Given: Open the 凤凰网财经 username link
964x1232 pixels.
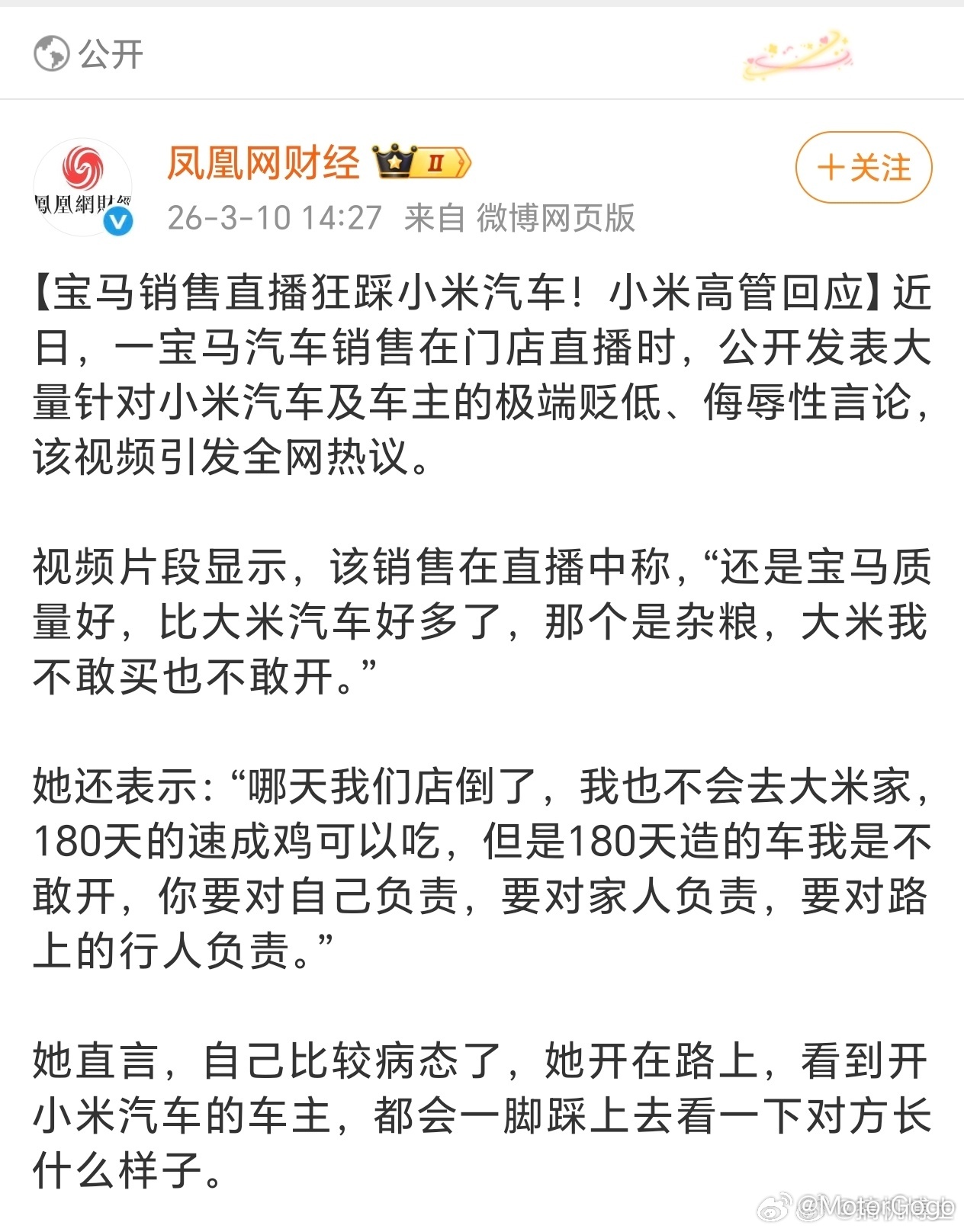Looking at the screenshot, I should pyautogui.click(x=262, y=164).
